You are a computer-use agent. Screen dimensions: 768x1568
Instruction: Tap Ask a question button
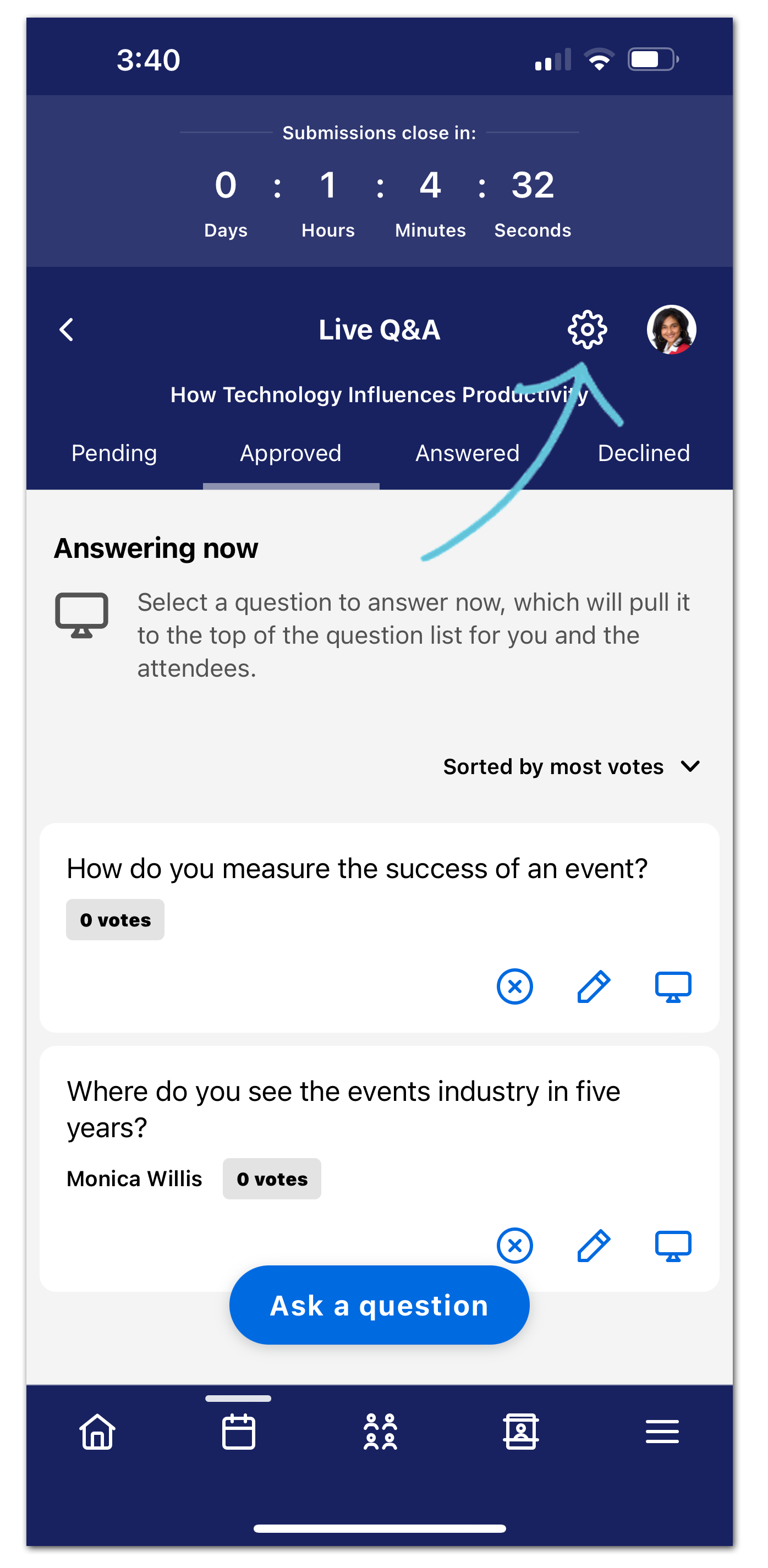click(379, 1305)
